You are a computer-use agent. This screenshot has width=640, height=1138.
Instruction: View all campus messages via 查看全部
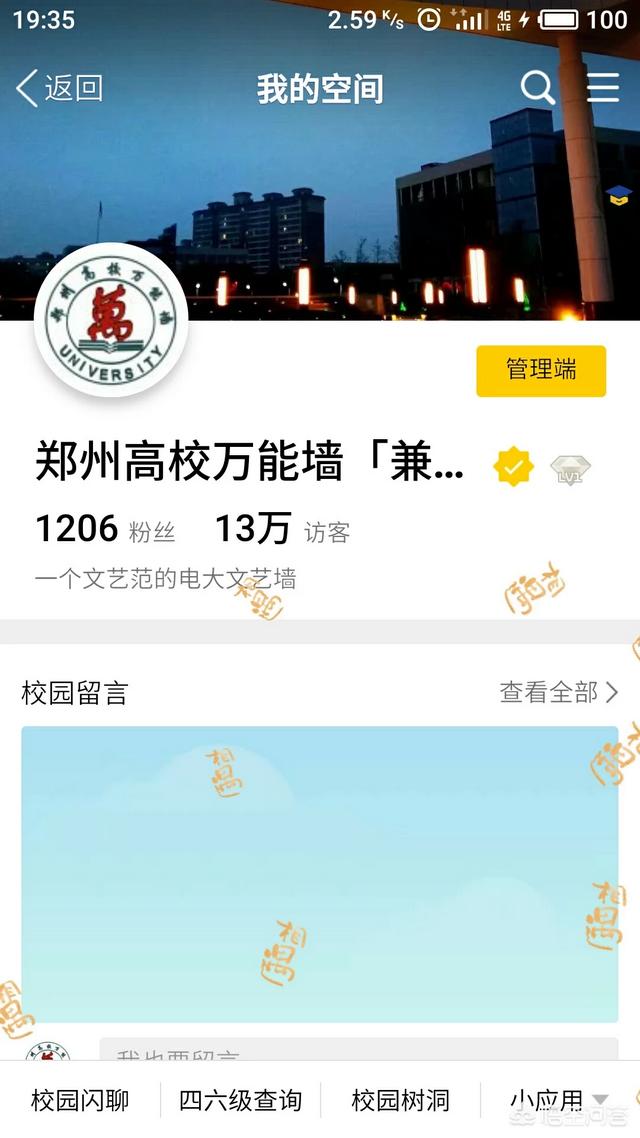[559, 692]
